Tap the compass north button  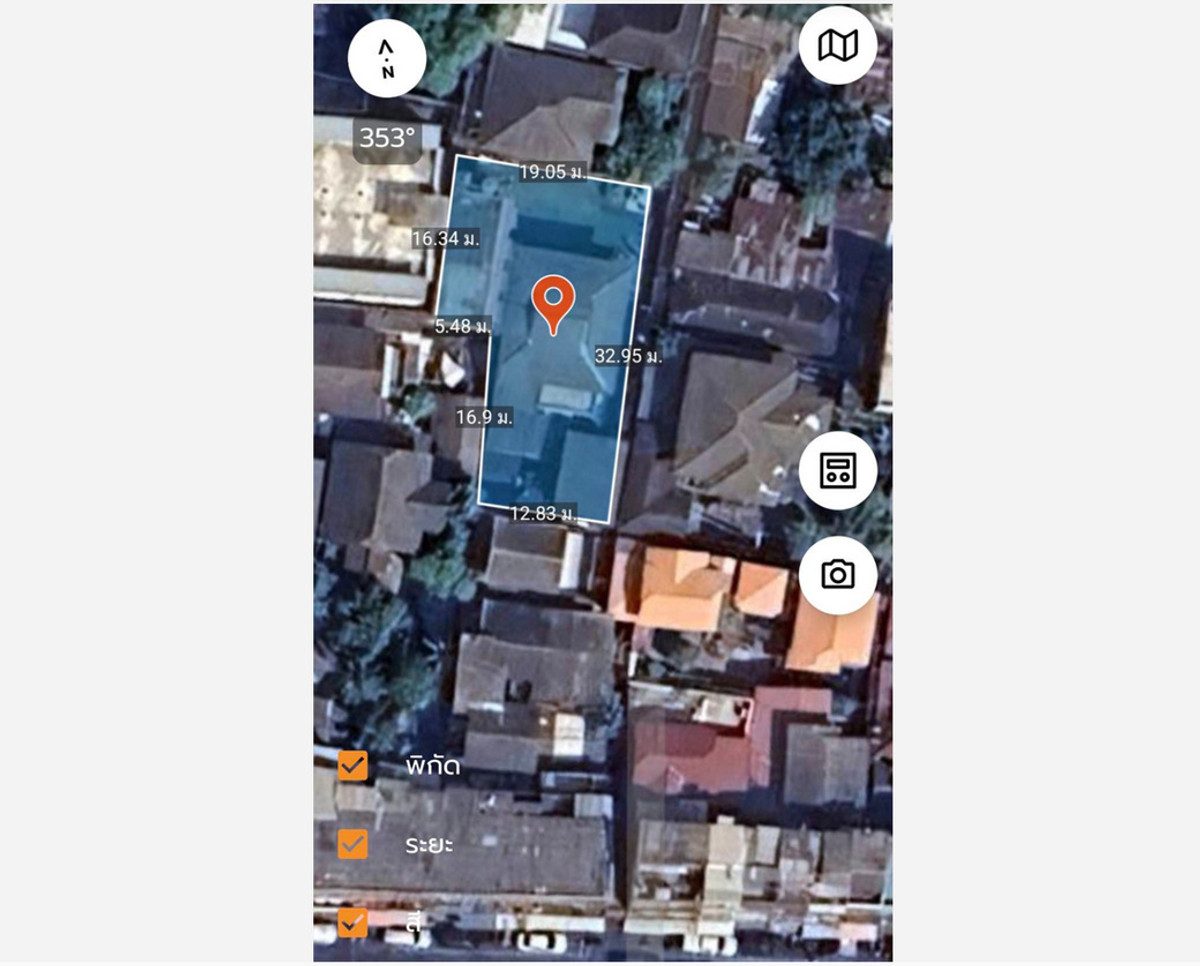[387, 59]
